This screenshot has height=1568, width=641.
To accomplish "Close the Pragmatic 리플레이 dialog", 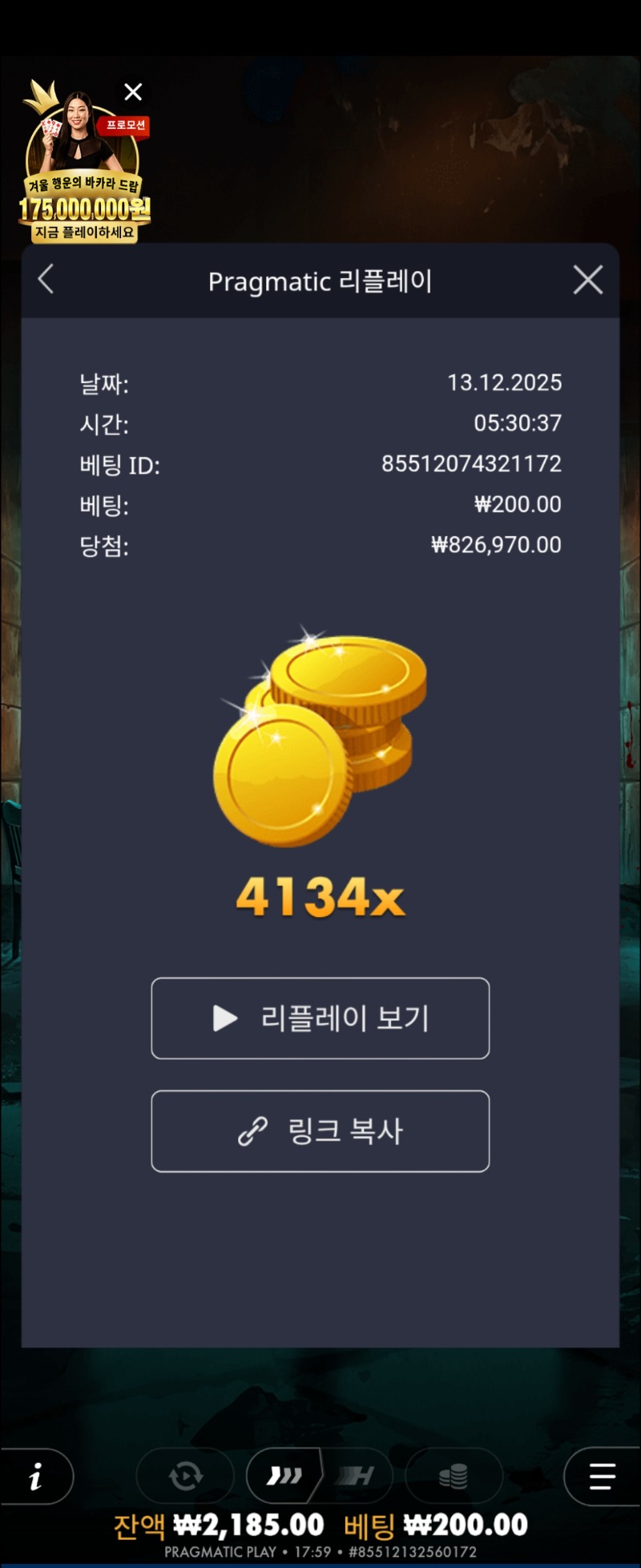I will point(587,280).
